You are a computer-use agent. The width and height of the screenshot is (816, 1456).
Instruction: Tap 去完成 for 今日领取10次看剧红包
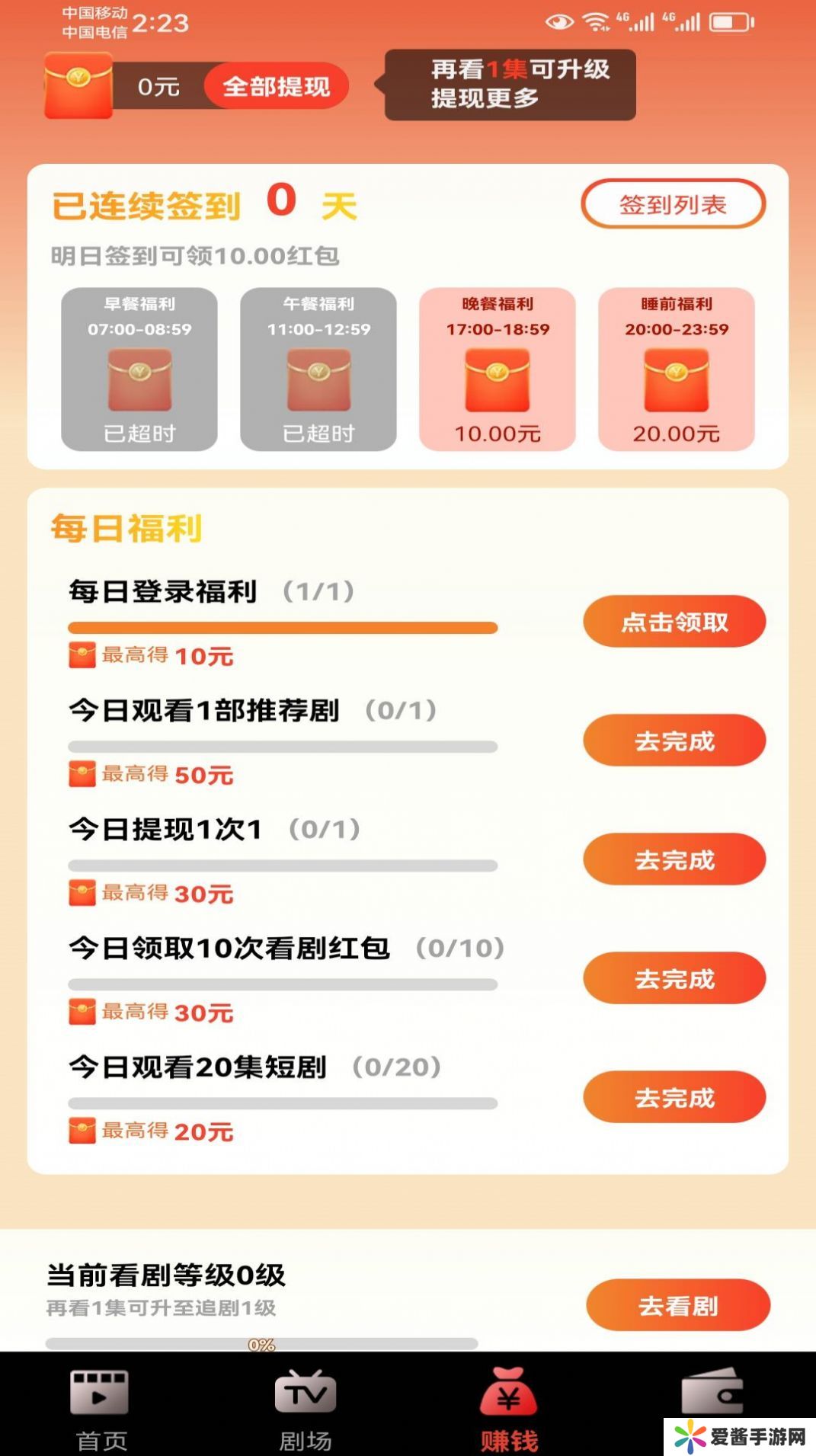pos(674,978)
